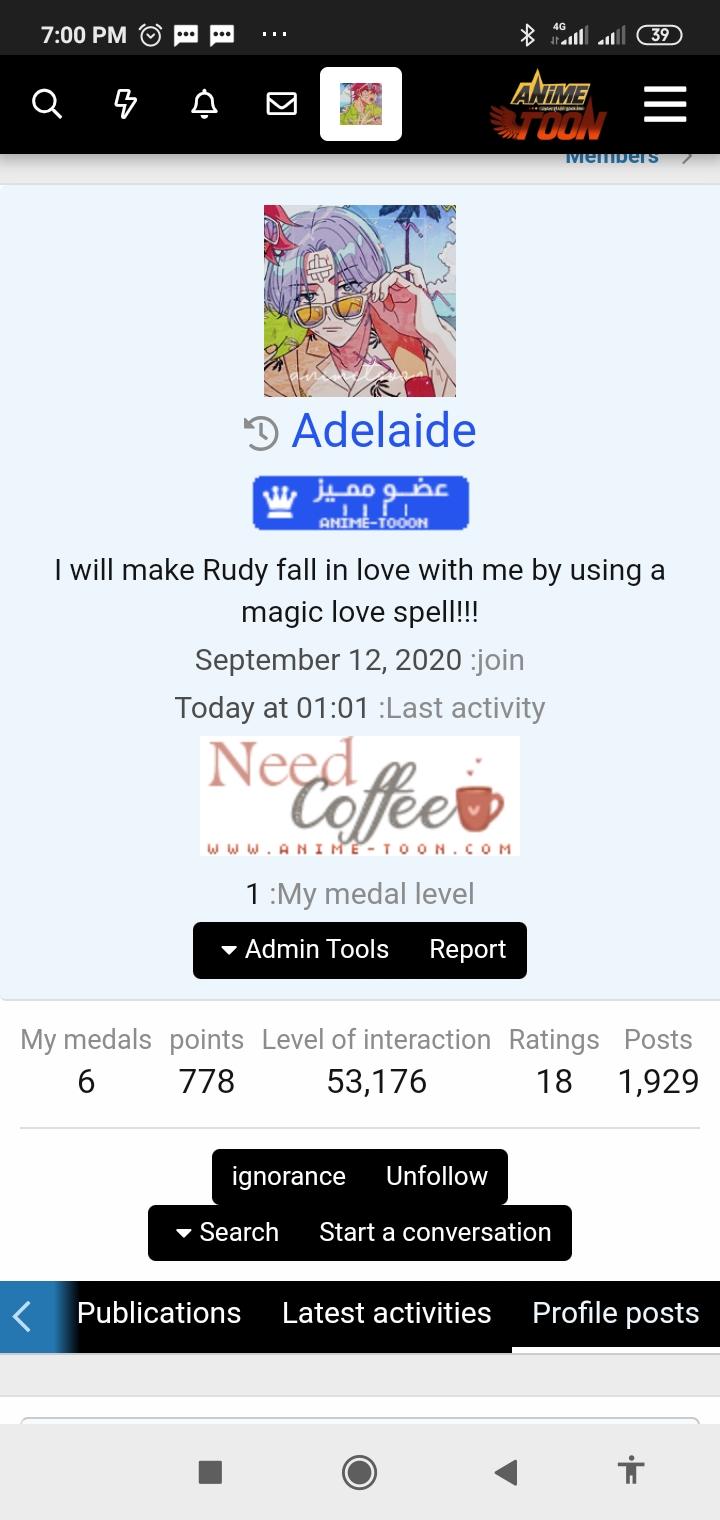Go back with the system back button

(x=506, y=1471)
